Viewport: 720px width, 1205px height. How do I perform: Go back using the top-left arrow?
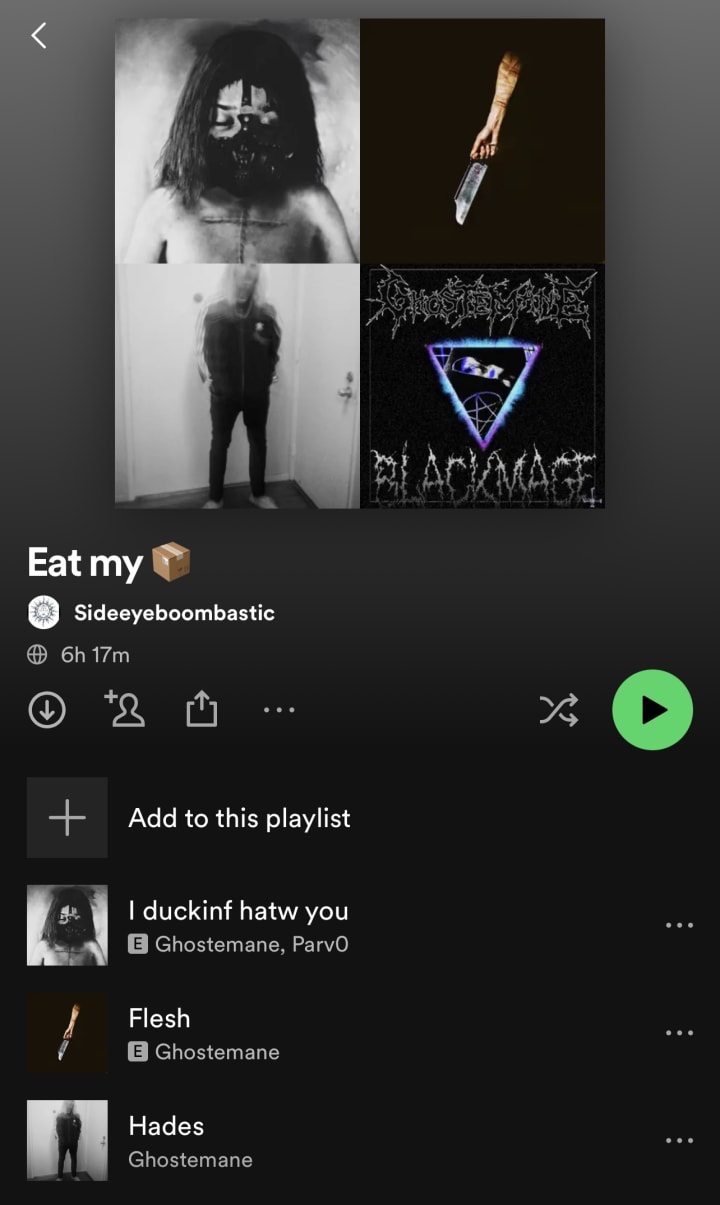(x=39, y=36)
